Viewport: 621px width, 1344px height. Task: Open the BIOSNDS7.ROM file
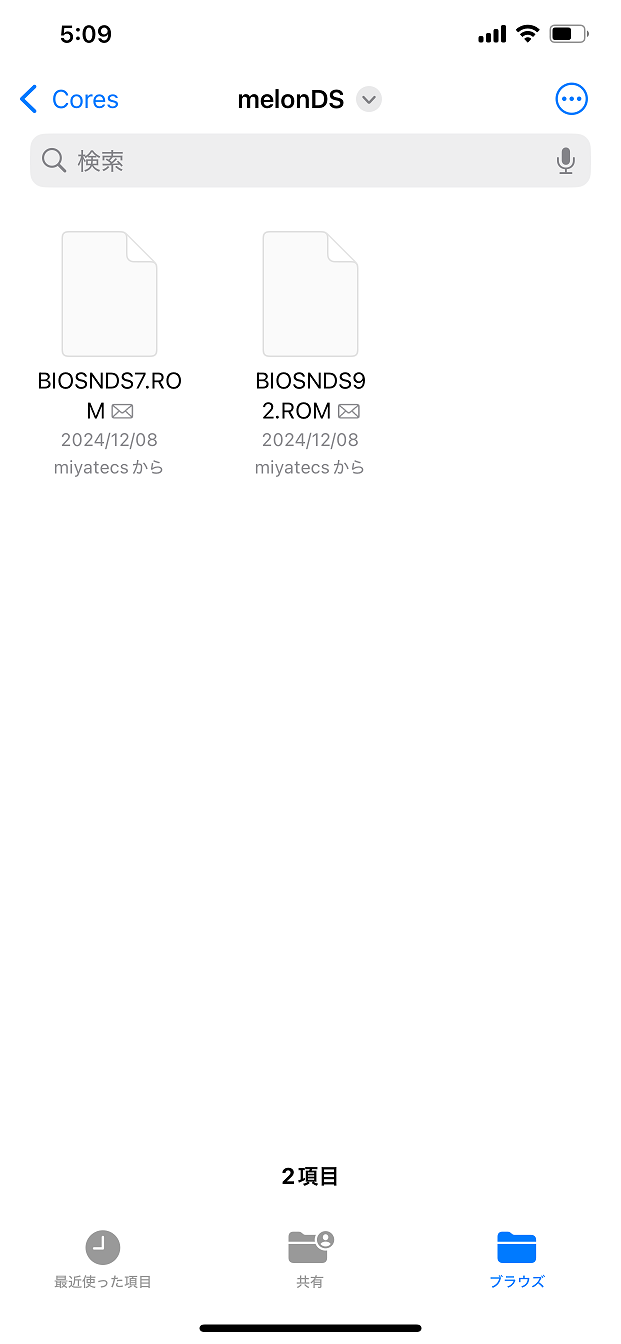coord(109,294)
